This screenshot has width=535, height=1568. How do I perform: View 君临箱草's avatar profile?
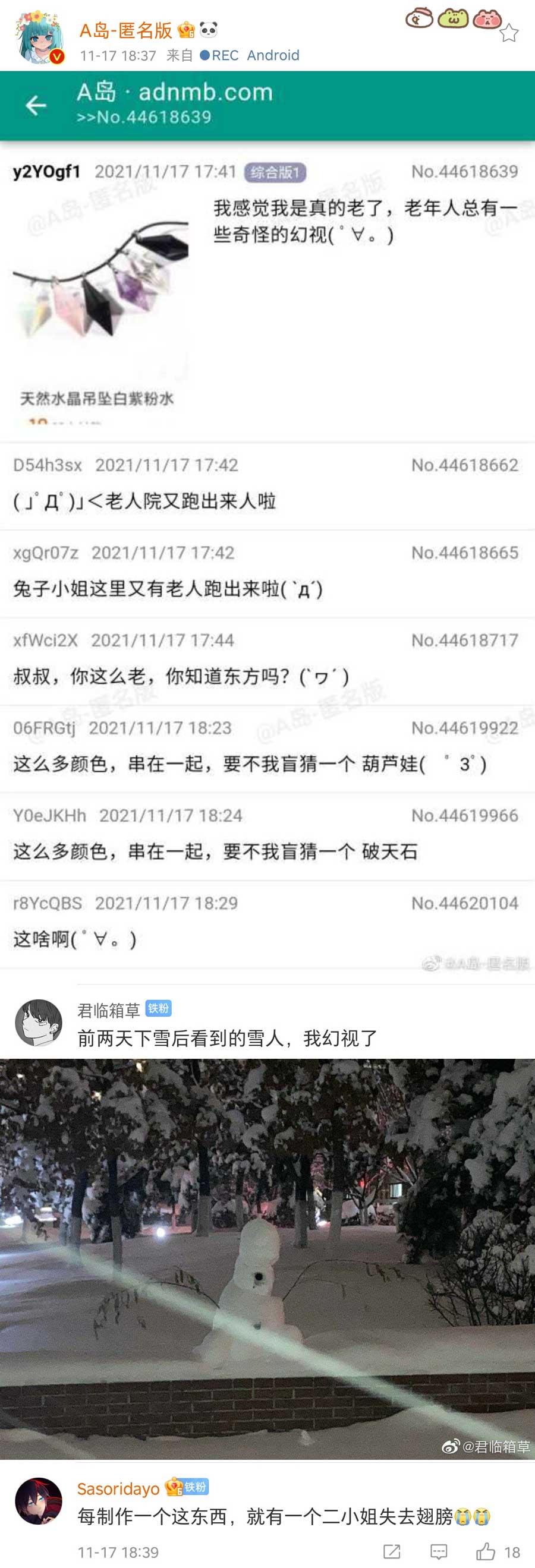point(39,1023)
